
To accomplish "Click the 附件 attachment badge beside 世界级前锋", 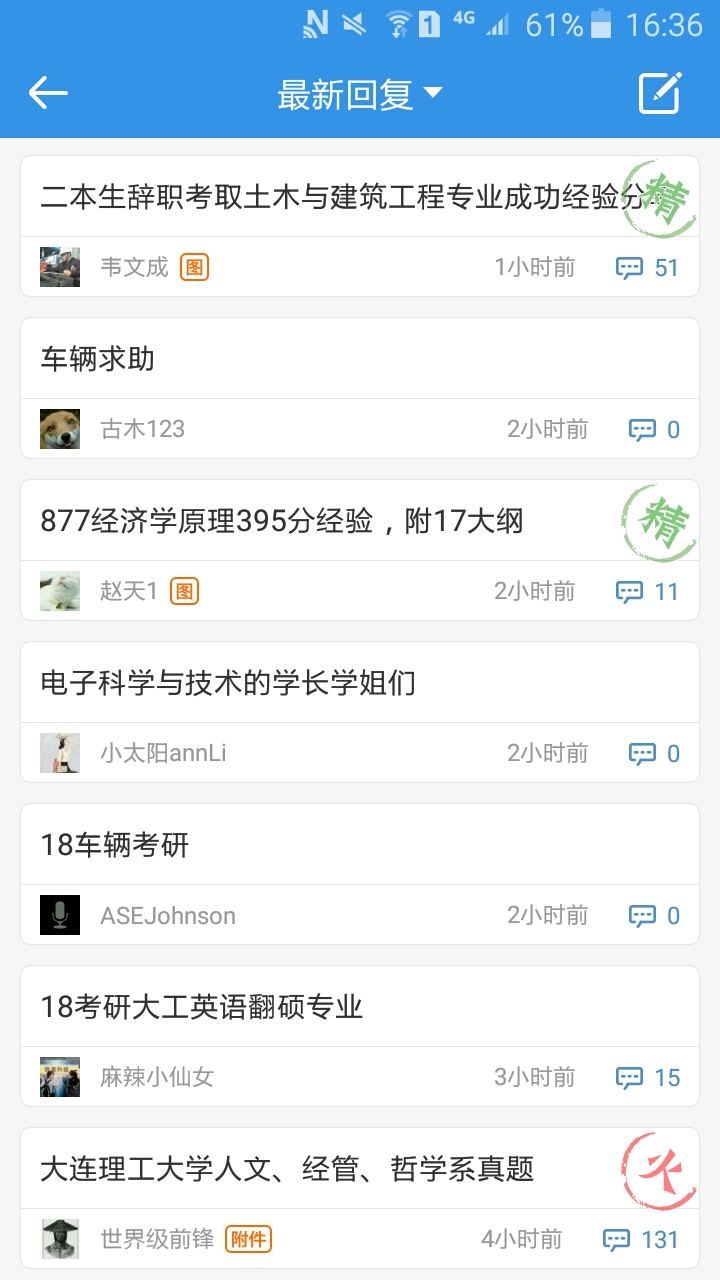I will point(250,1239).
